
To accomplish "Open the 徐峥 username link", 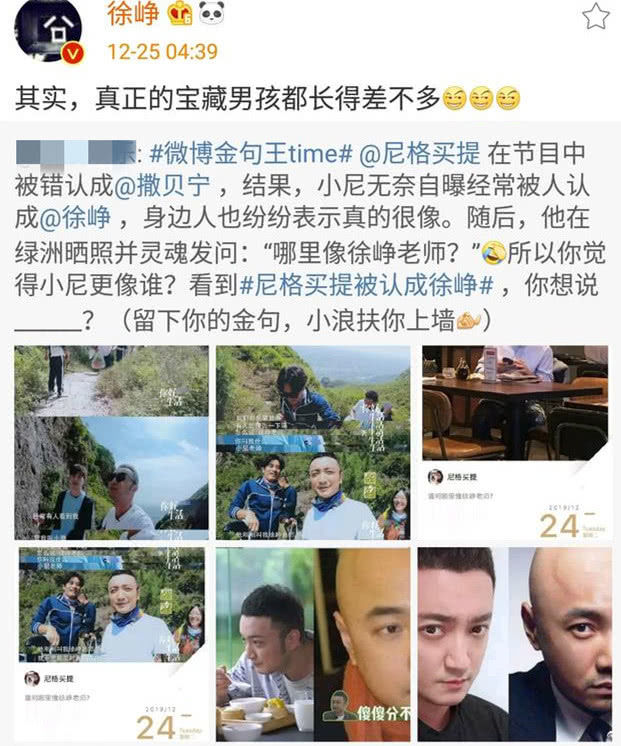I will click(133, 13).
